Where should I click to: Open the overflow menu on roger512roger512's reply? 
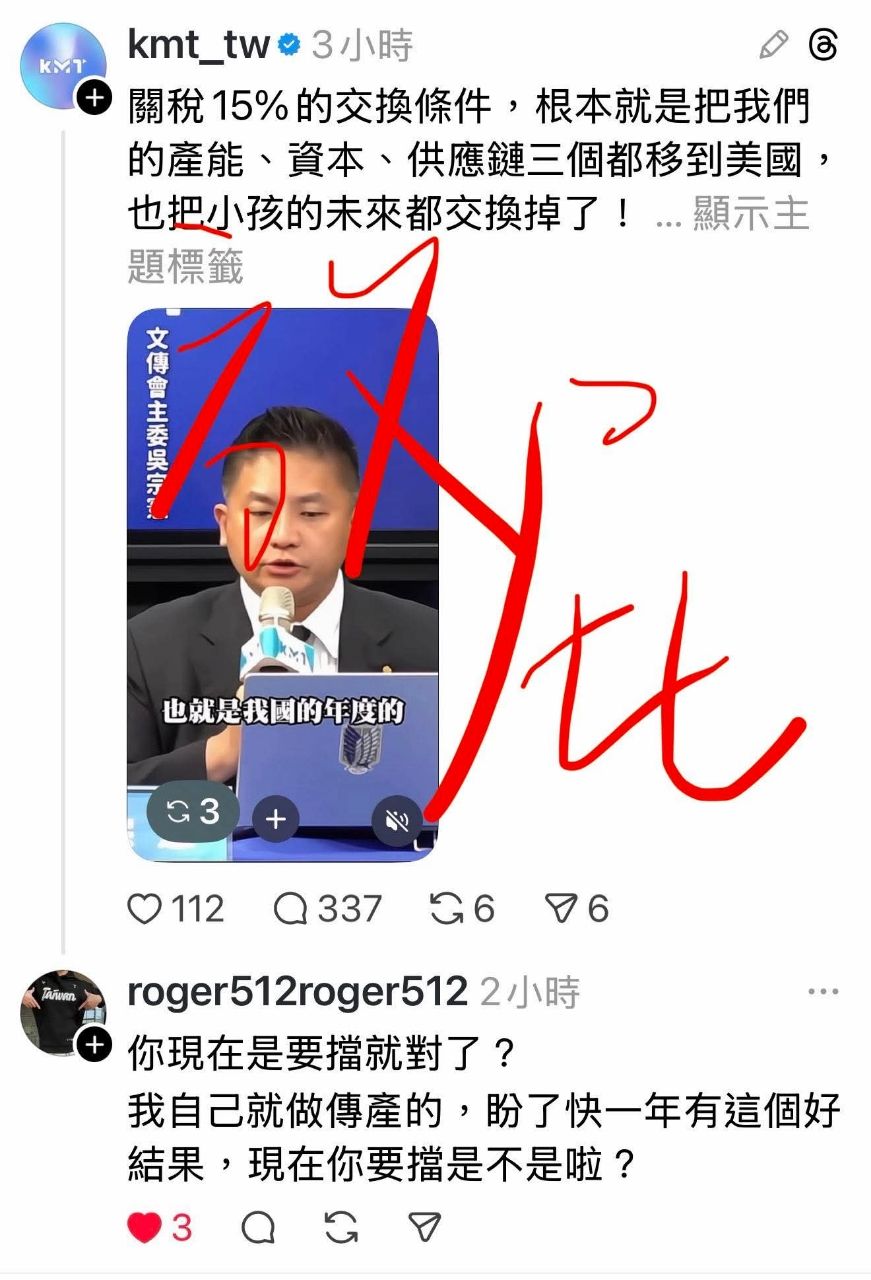click(x=822, y=992)
